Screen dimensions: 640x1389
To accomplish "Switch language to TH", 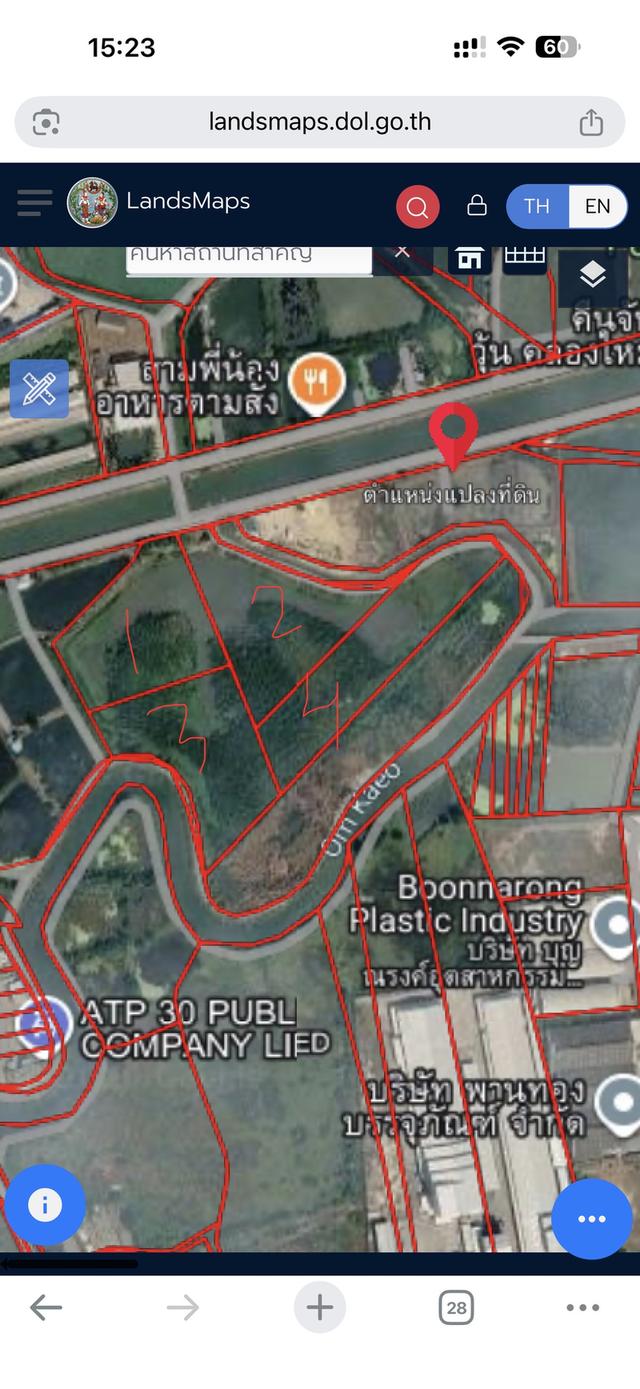I will coord(537,206).
